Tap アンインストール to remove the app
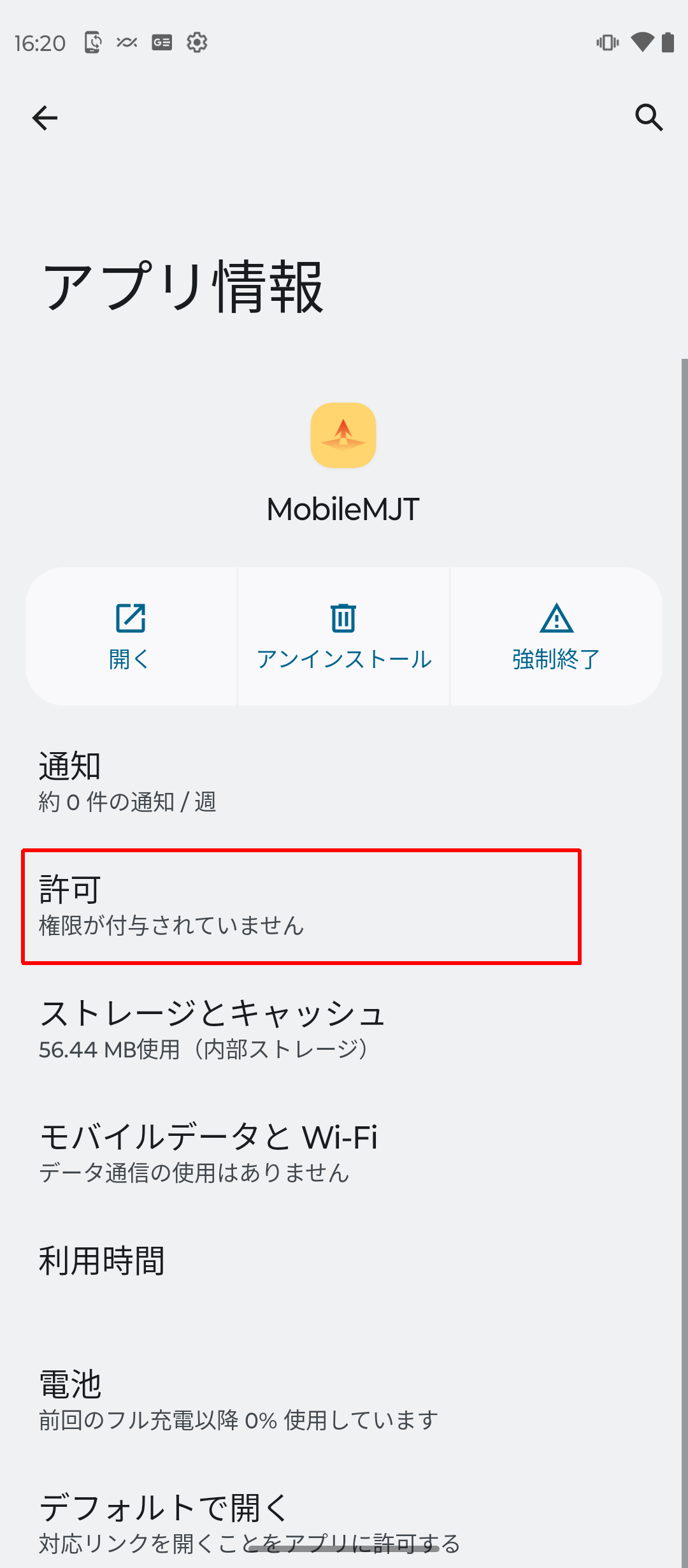Image resolution: width=688 pixels, height=1568 pixels. (344, 637)
